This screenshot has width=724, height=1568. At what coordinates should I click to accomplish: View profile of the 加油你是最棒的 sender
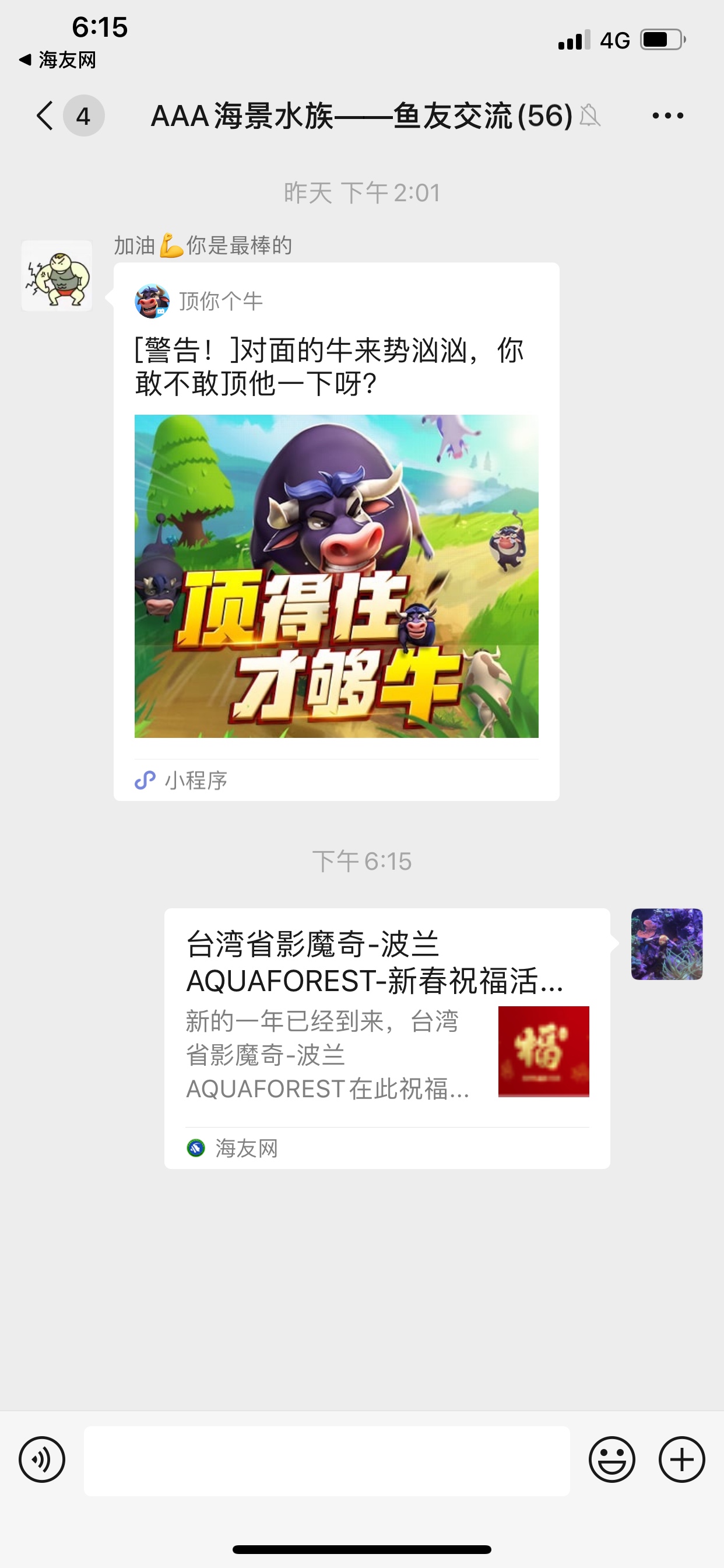click(x=57, y=276)
